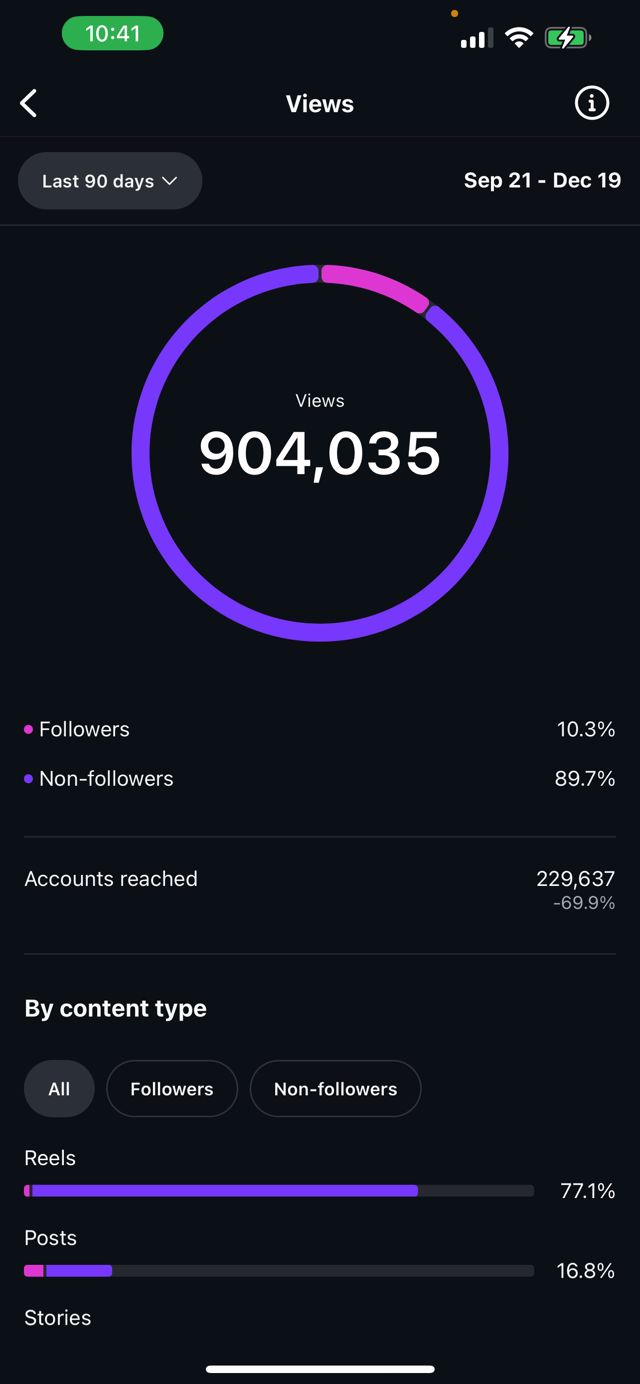Select the All content filter

(x=59, y=1089)
